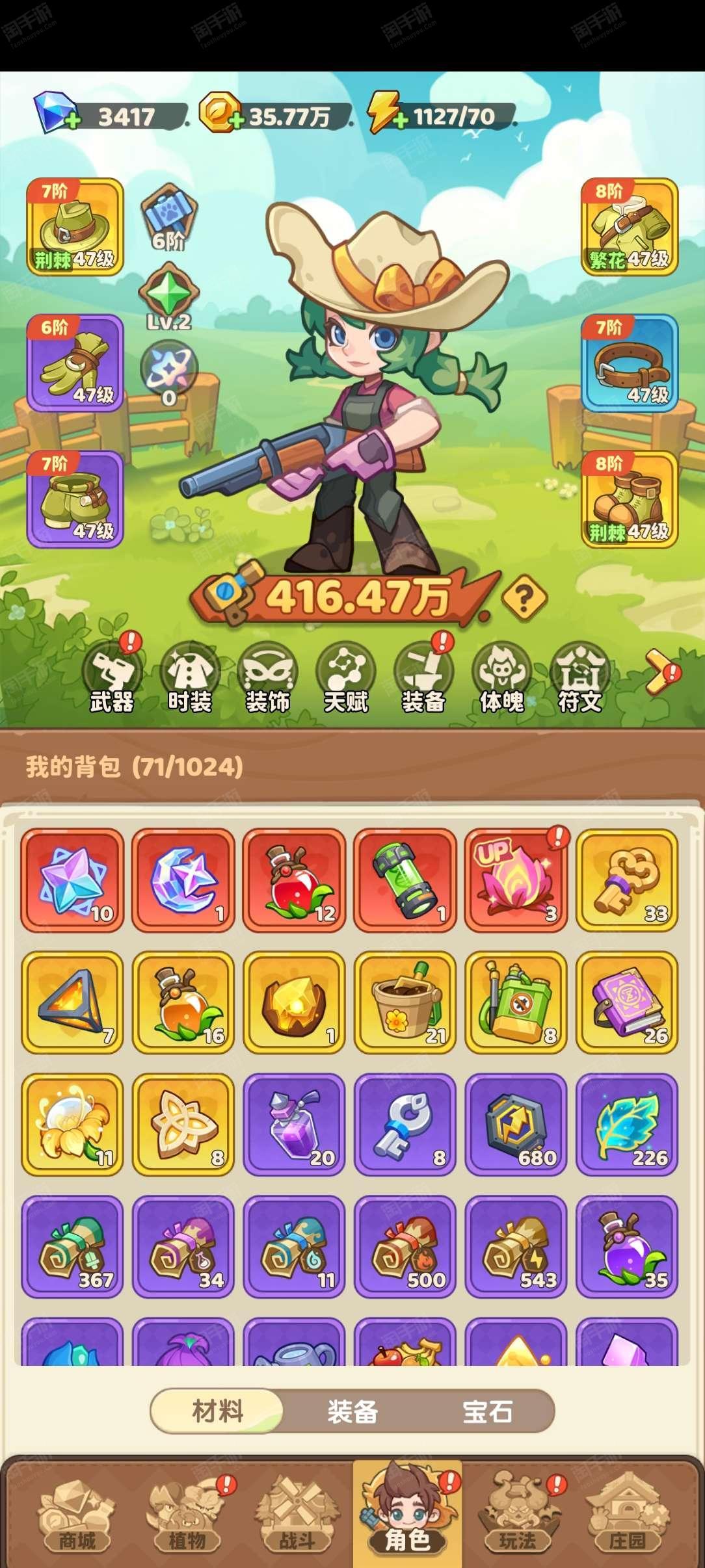Switch backpack to the 装备 tab
Viewport: 705px width, 1568px height.
click(352, 1411)
